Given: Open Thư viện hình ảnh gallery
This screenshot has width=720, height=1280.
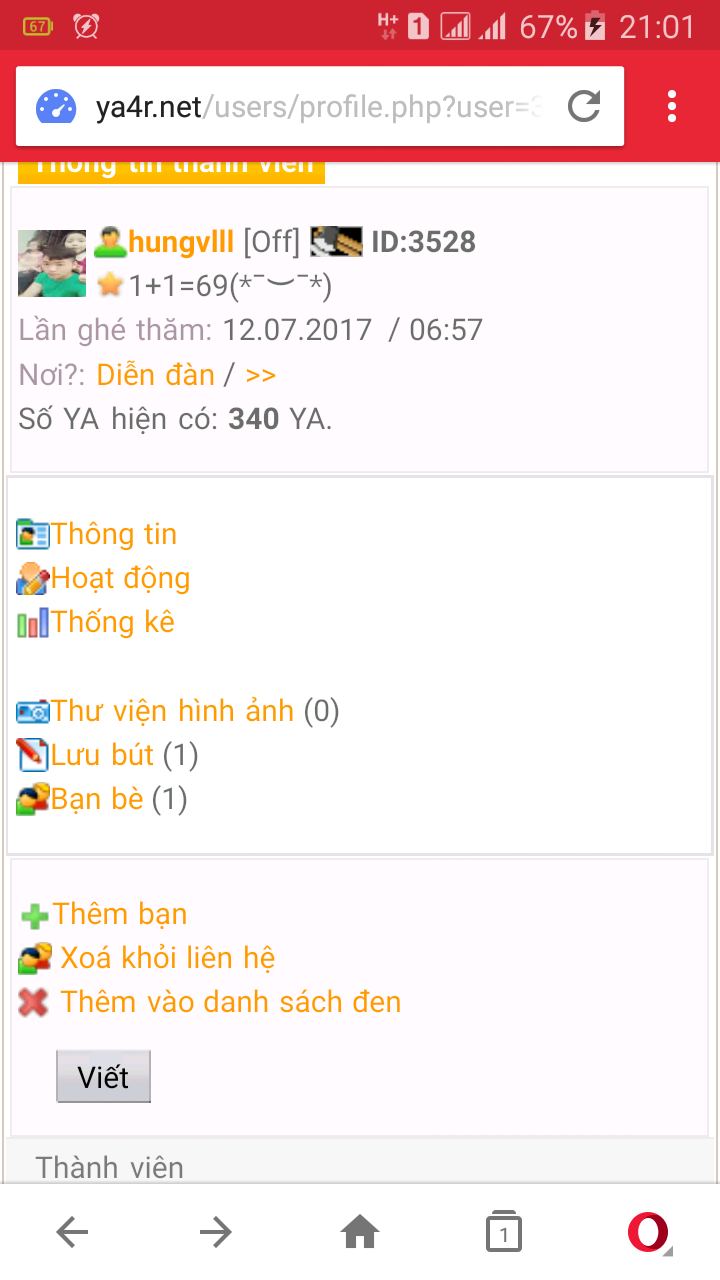Looking at the screenshot, I should [172, 711].
